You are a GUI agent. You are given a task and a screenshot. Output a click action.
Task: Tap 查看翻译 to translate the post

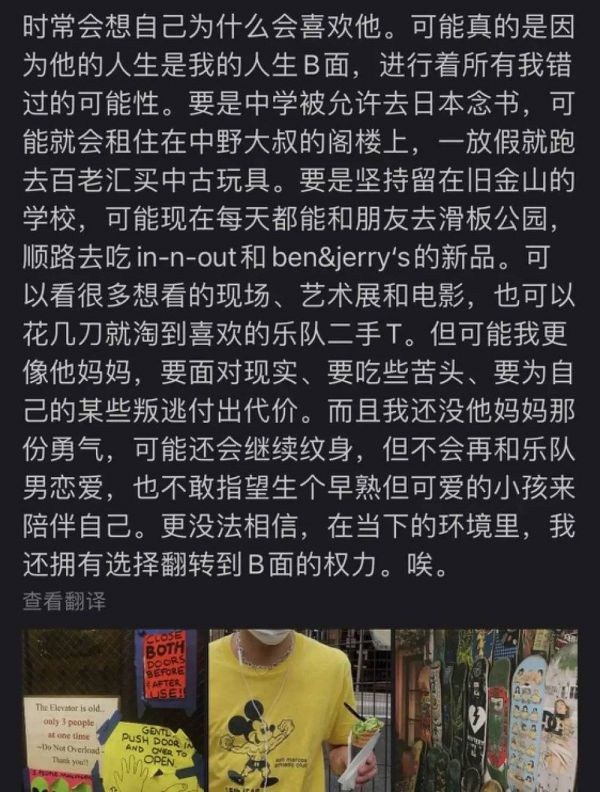point(64,601)
